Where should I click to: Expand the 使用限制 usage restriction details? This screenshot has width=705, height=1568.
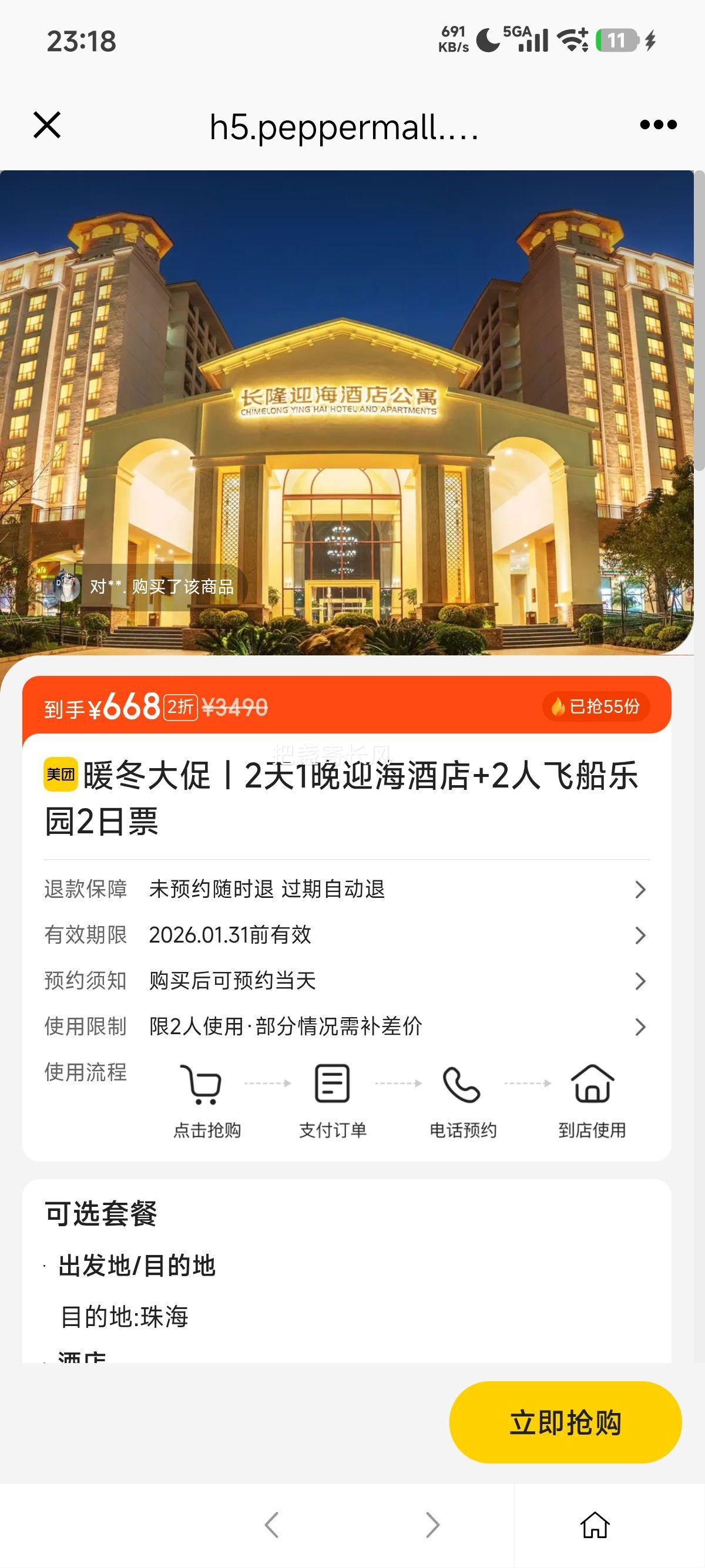[x=639, y=1028]
